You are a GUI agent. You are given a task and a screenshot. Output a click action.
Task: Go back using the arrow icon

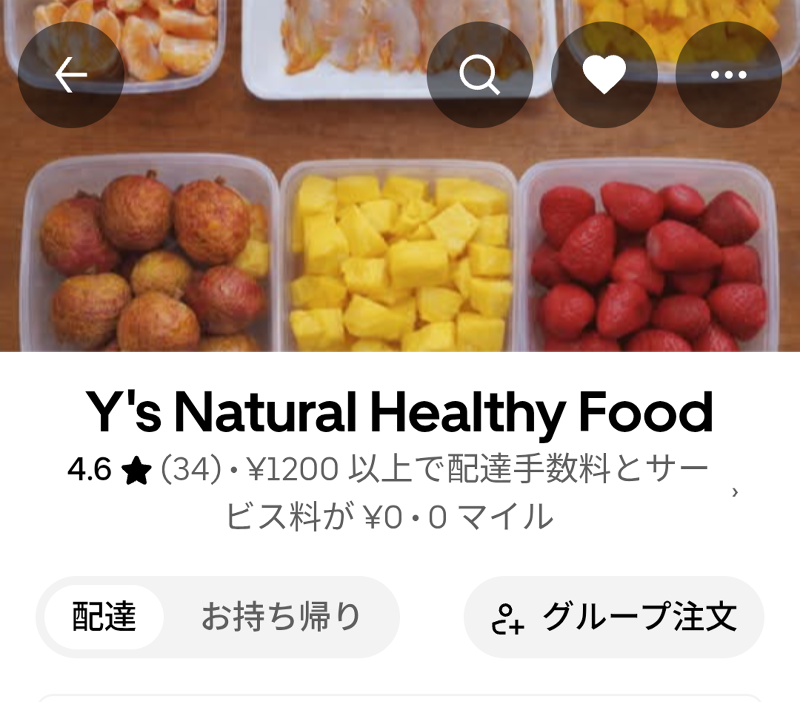(71, 75)
